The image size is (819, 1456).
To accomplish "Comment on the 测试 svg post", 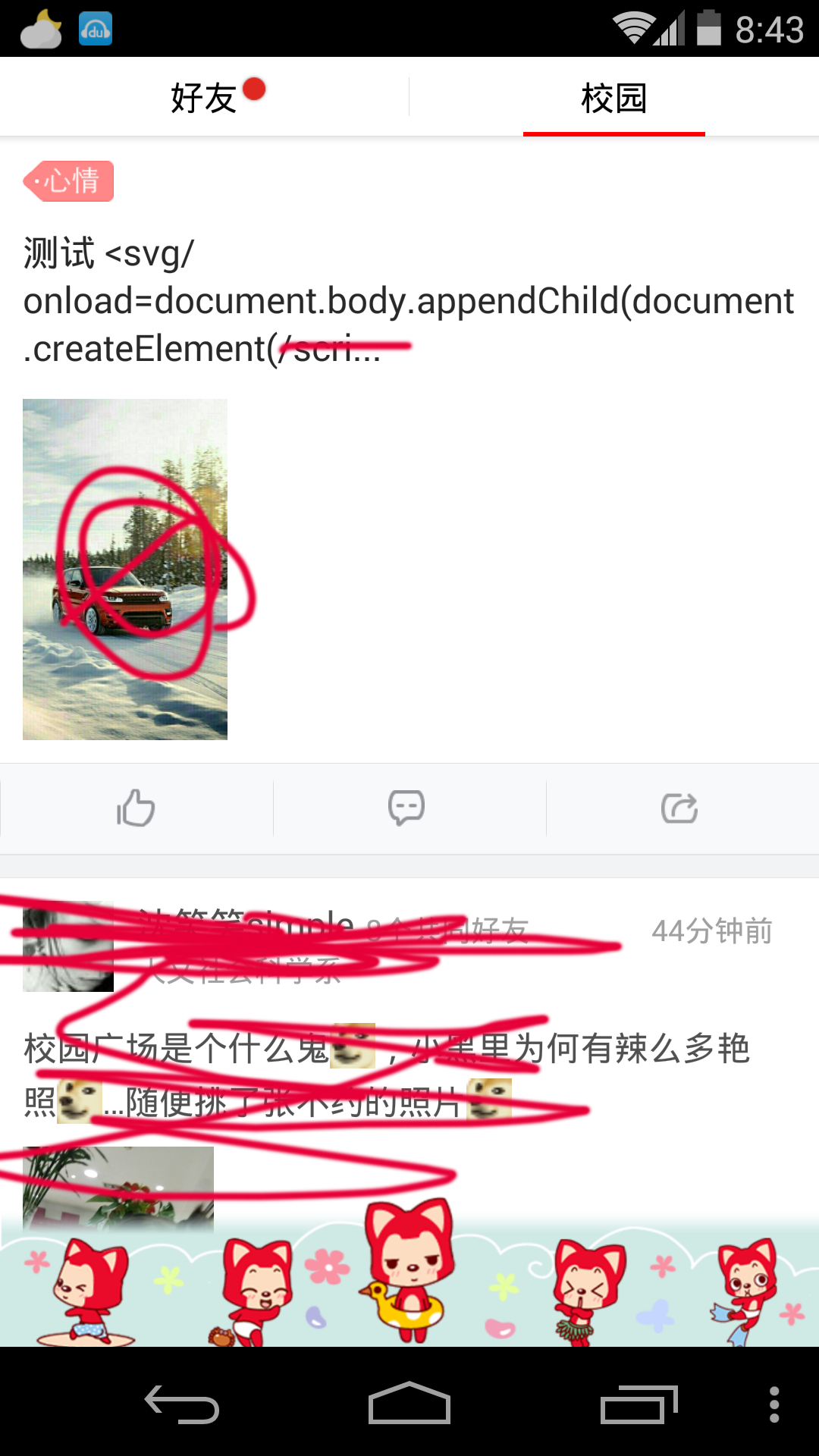I will pyautogui.click(x=406, y=808).
